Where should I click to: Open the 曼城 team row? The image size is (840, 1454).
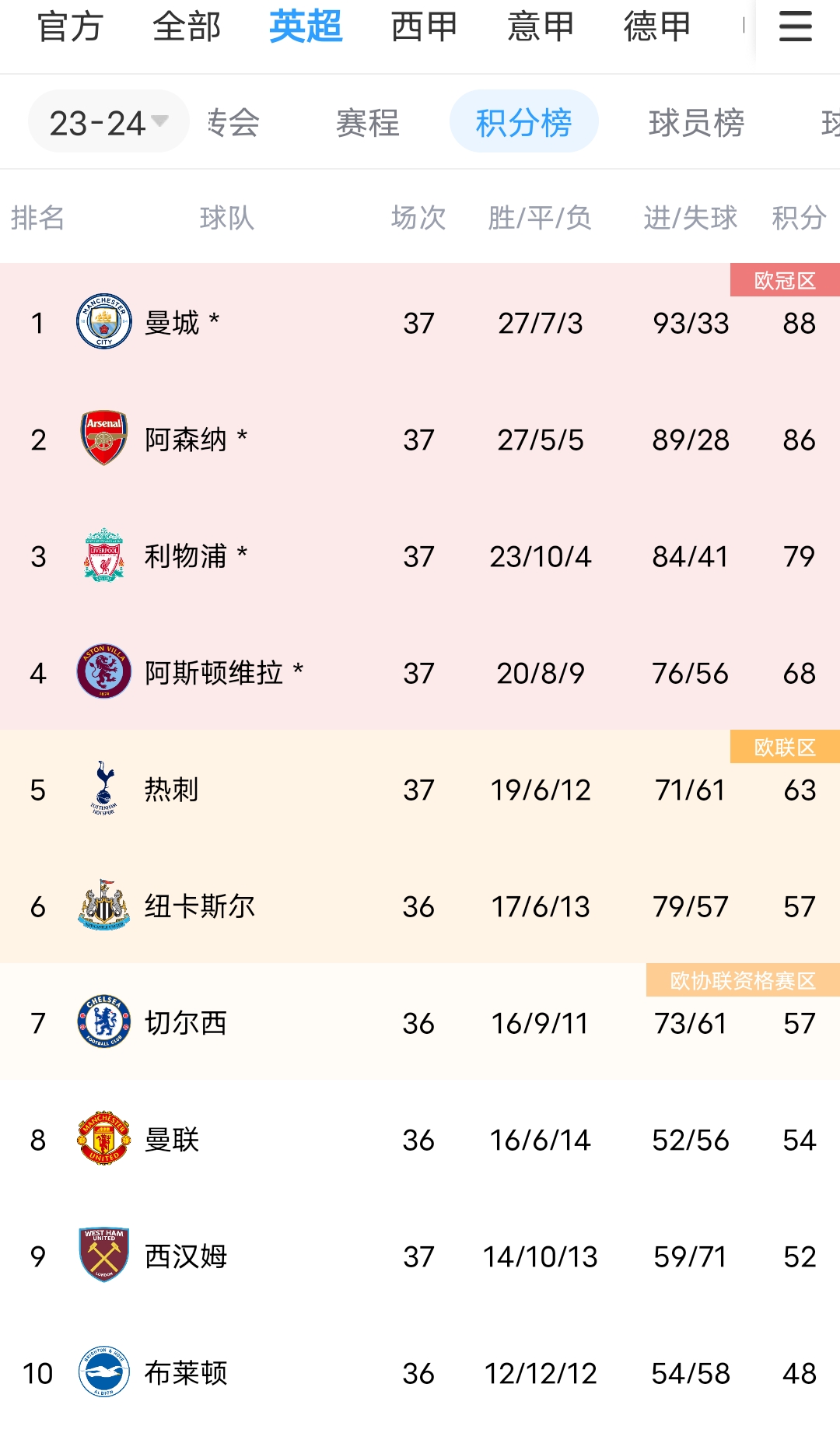tap(420, 322)
